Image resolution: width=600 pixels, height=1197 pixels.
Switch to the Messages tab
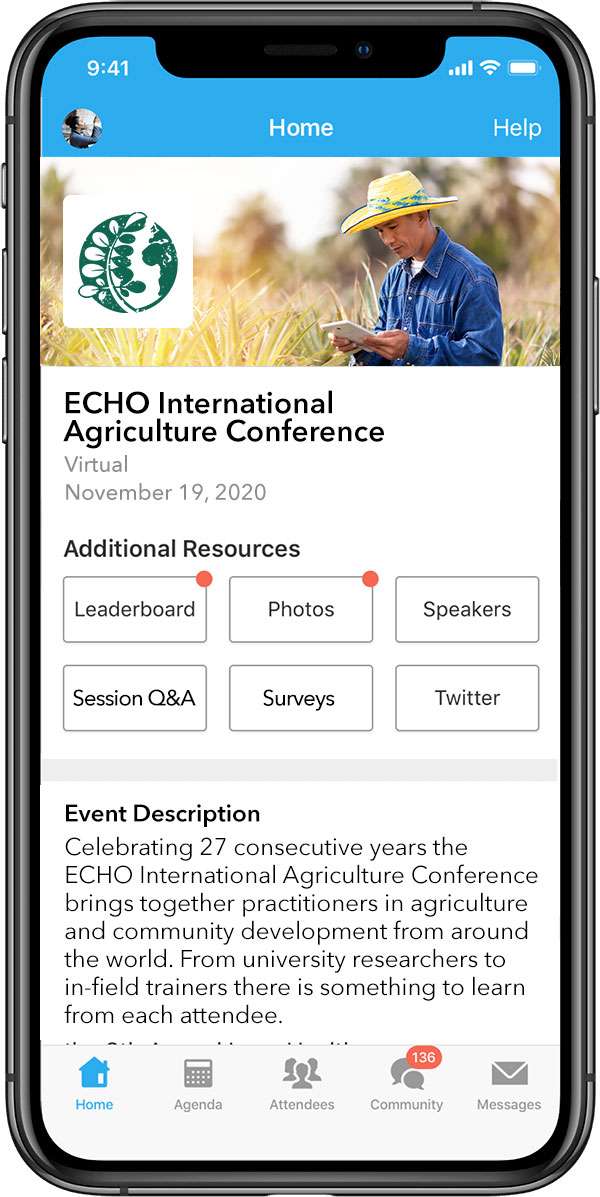(x=509, y=1083)
